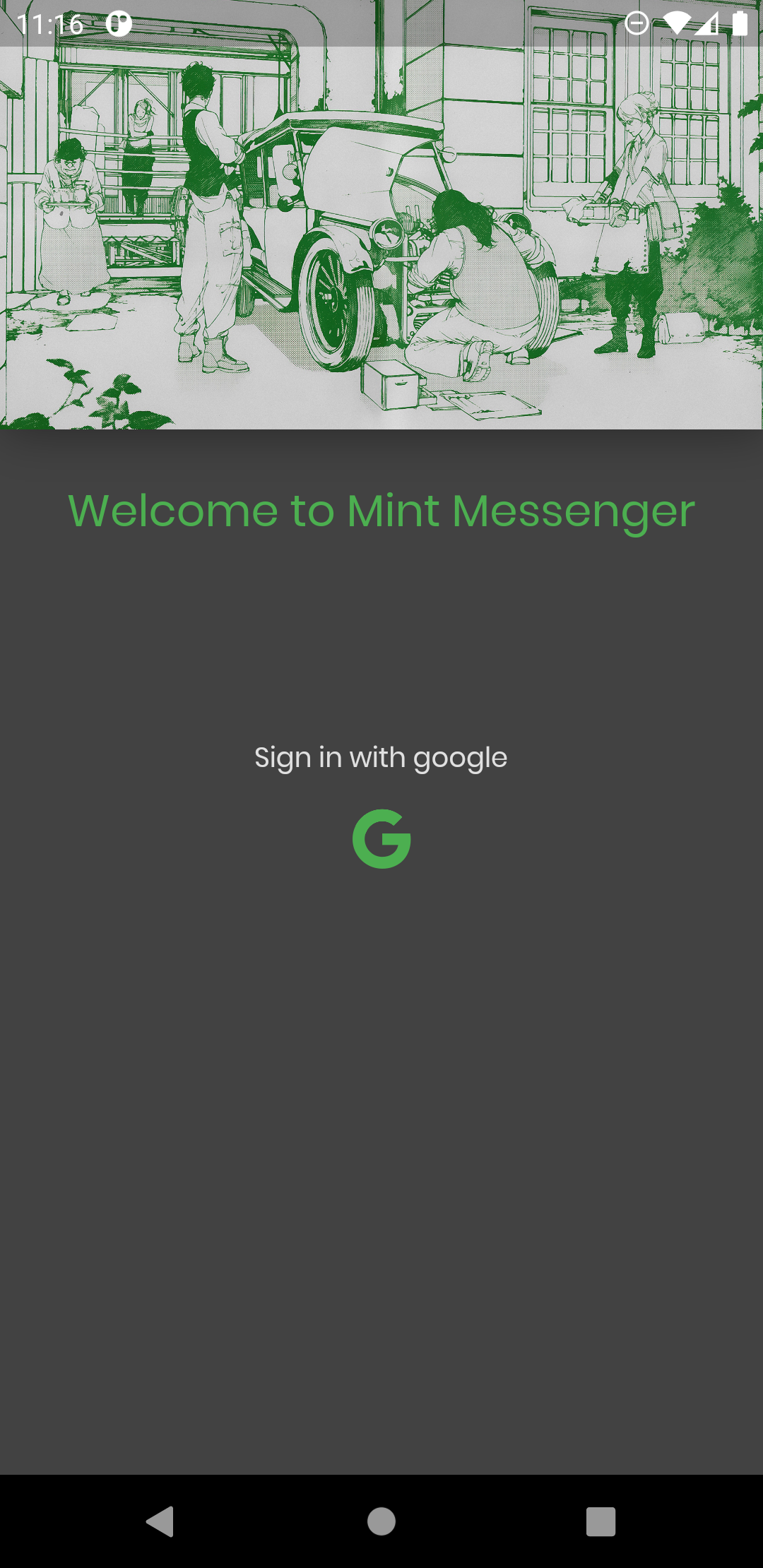Tap the cellular signal icon
Image resolution: width=763 pixels, height=1568 pixels.
708,23
